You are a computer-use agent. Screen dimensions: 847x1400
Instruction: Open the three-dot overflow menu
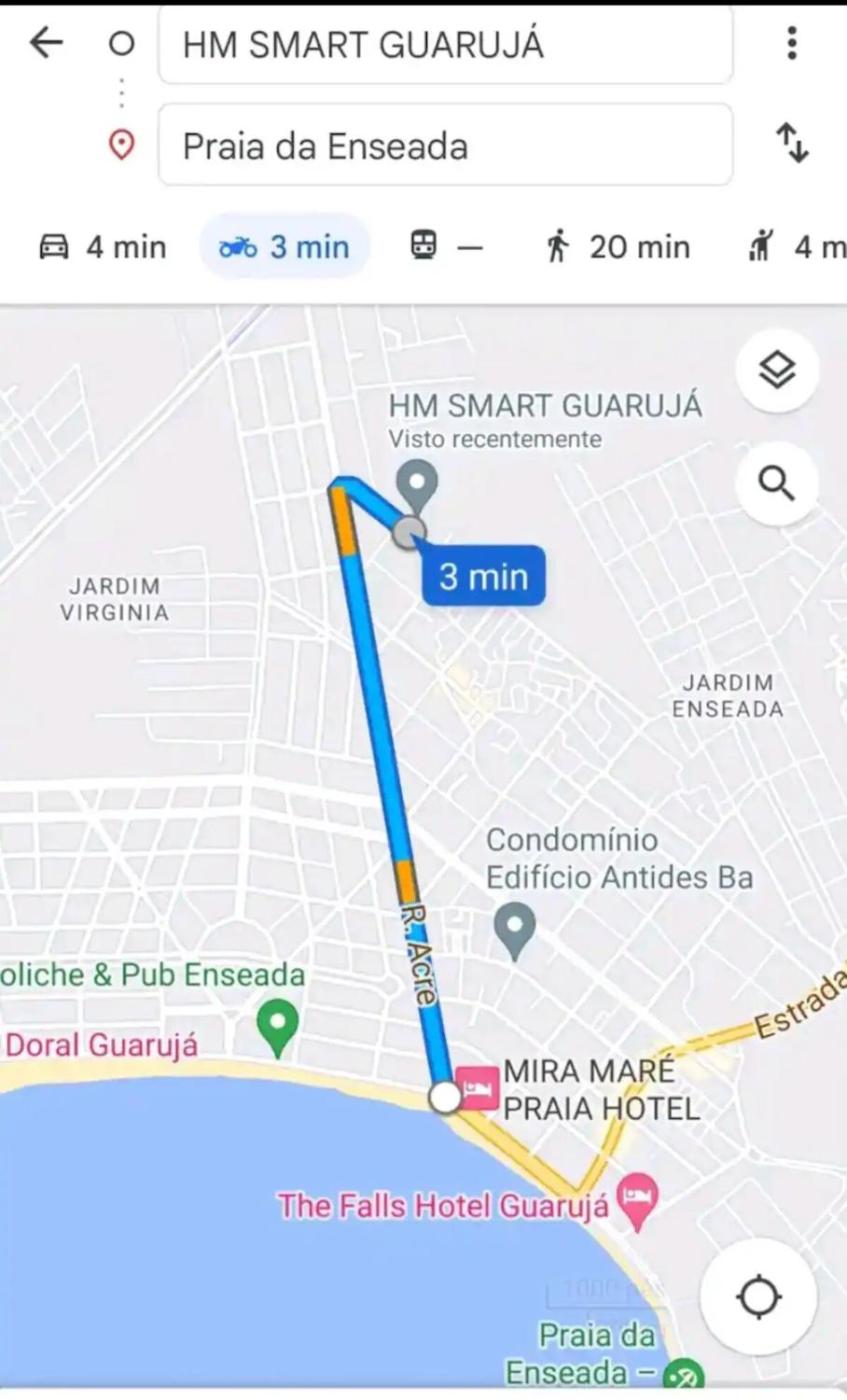coord(792,43)
